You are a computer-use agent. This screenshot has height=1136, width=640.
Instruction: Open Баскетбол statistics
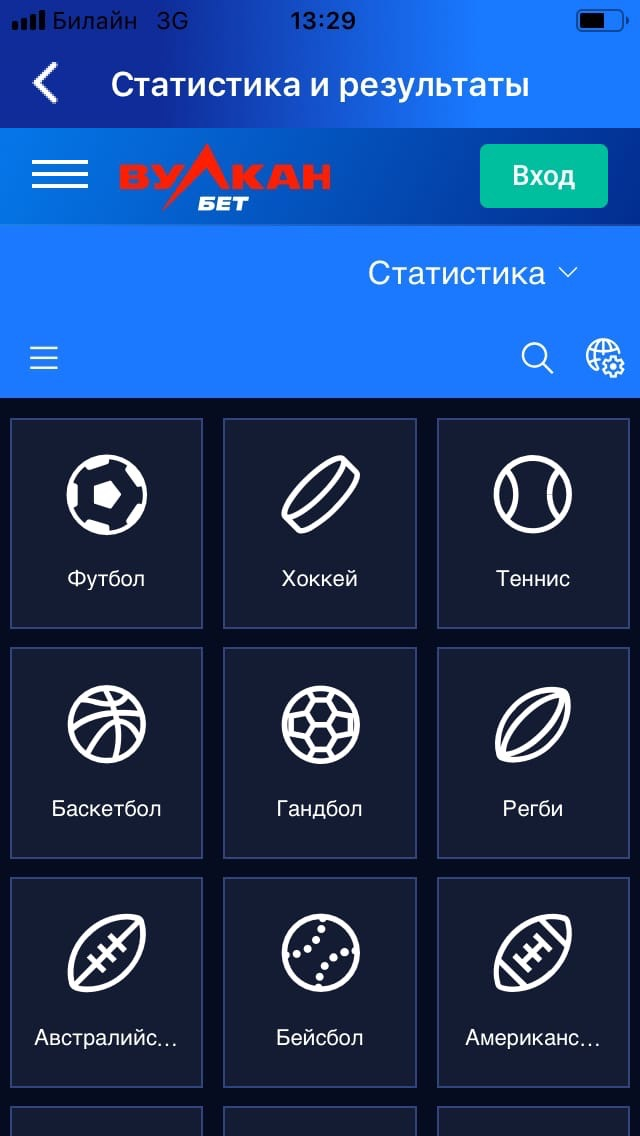tap(107, 753)
